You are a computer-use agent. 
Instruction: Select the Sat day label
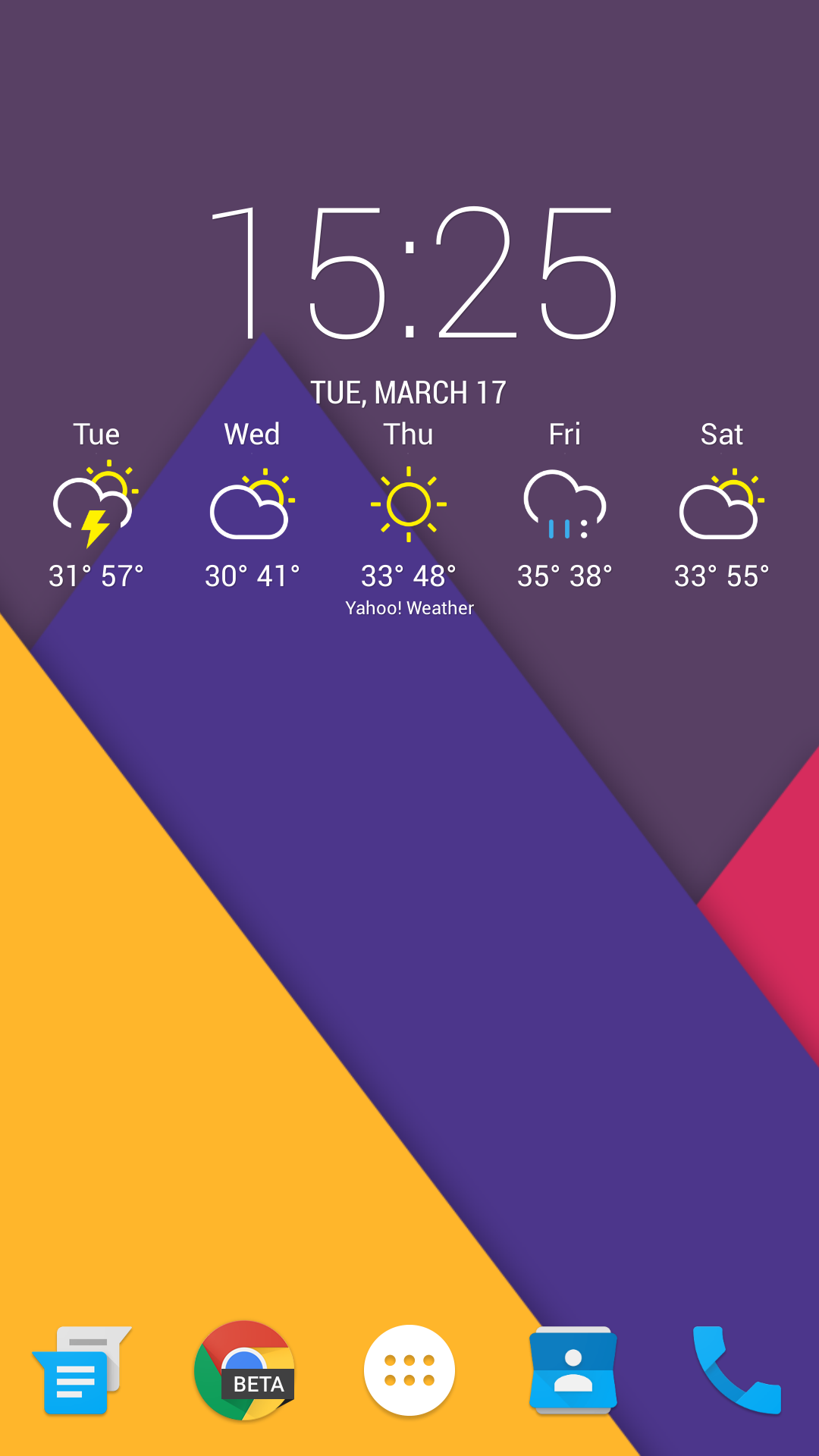723,434
